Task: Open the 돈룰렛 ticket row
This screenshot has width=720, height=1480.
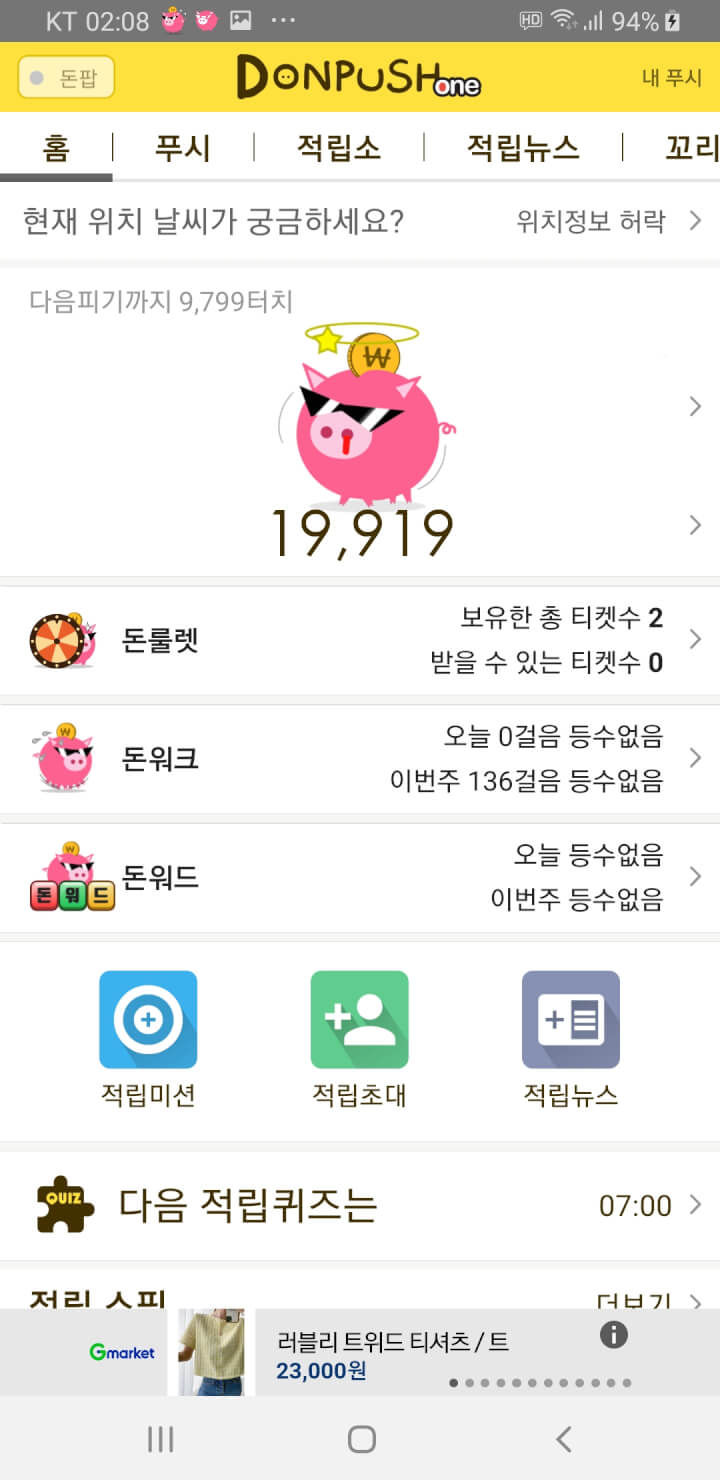Action: [360, 640]
